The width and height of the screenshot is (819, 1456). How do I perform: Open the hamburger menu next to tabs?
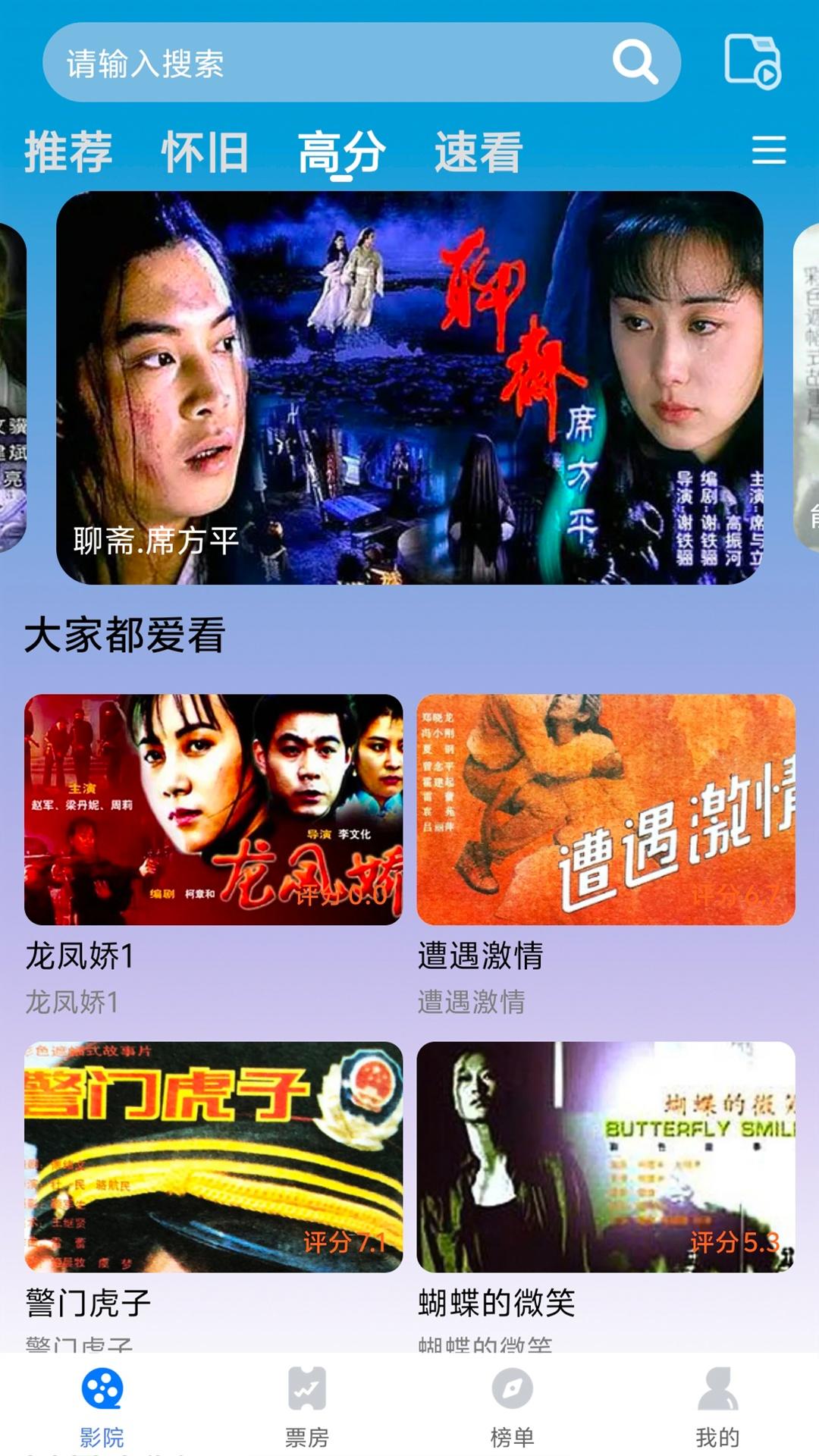[770, 150]
